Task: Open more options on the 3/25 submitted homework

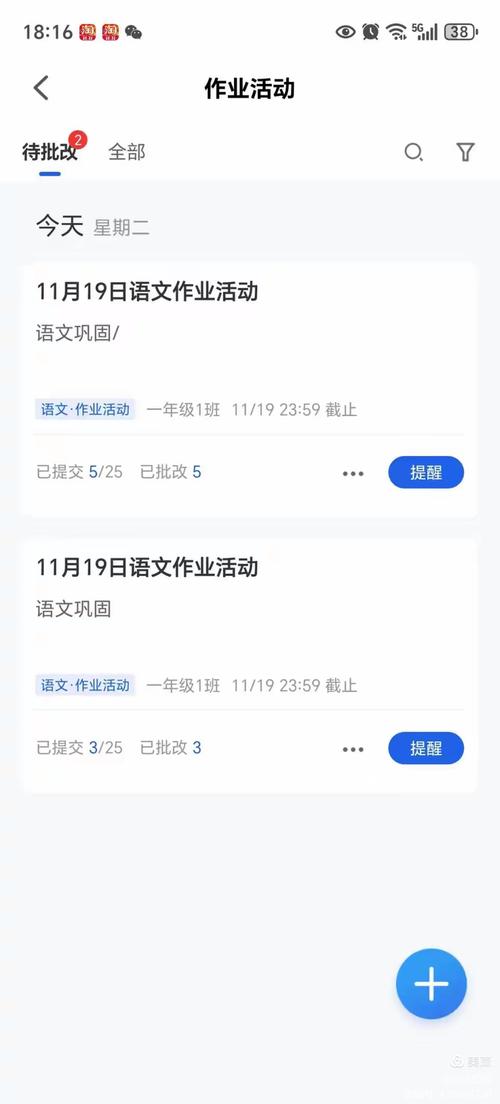Action: click(x=353, y=749)
